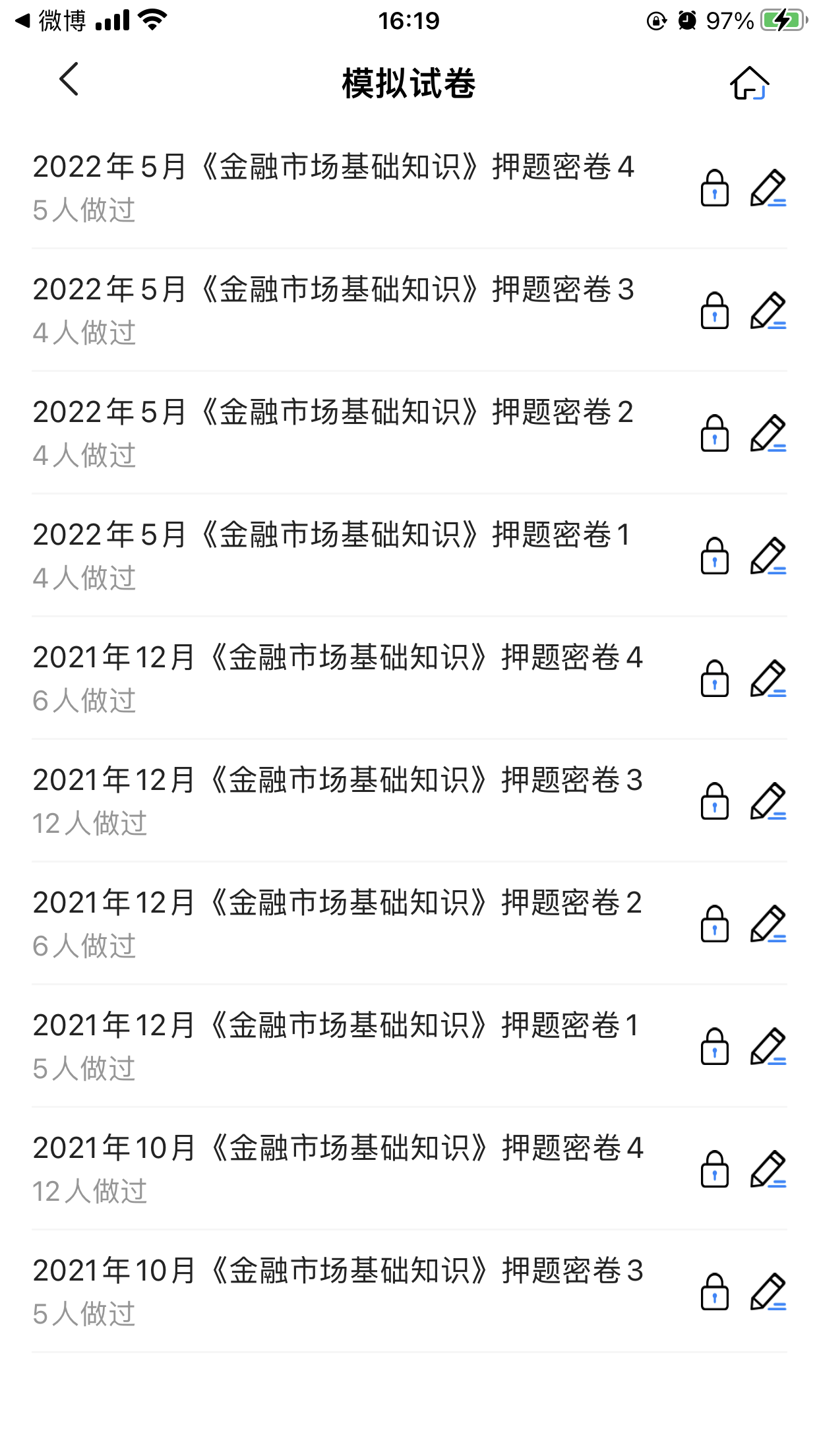Screen dimensions: 819x1456
Task: Tap pencil icon on 2022年5月 押题密卷3
Action: click(x=768, y=311)
